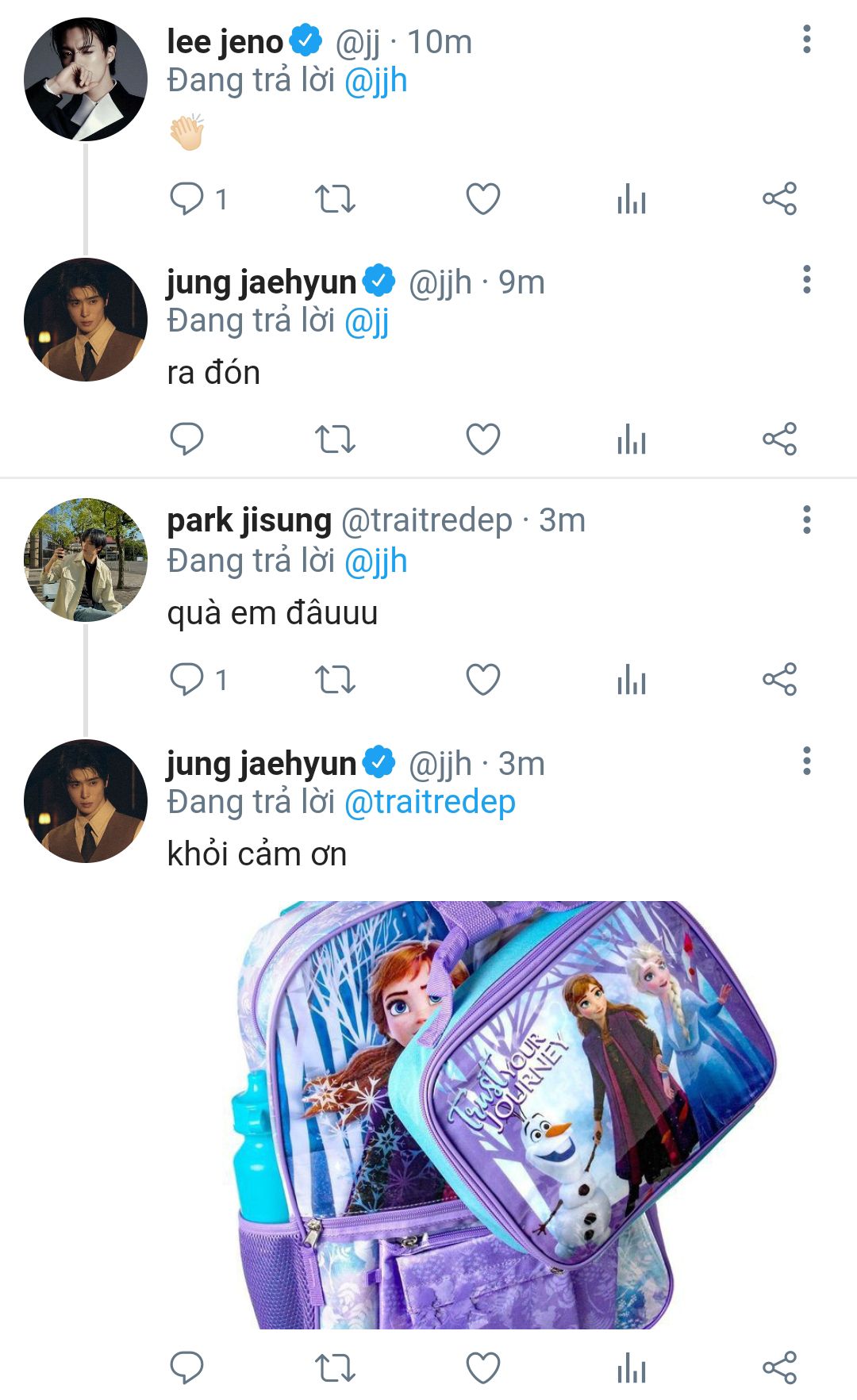View analytics for lee jeno's tweet
The width and height of the screenshot is (857, 1400).
pyautogui.click(x=631, y=198)
